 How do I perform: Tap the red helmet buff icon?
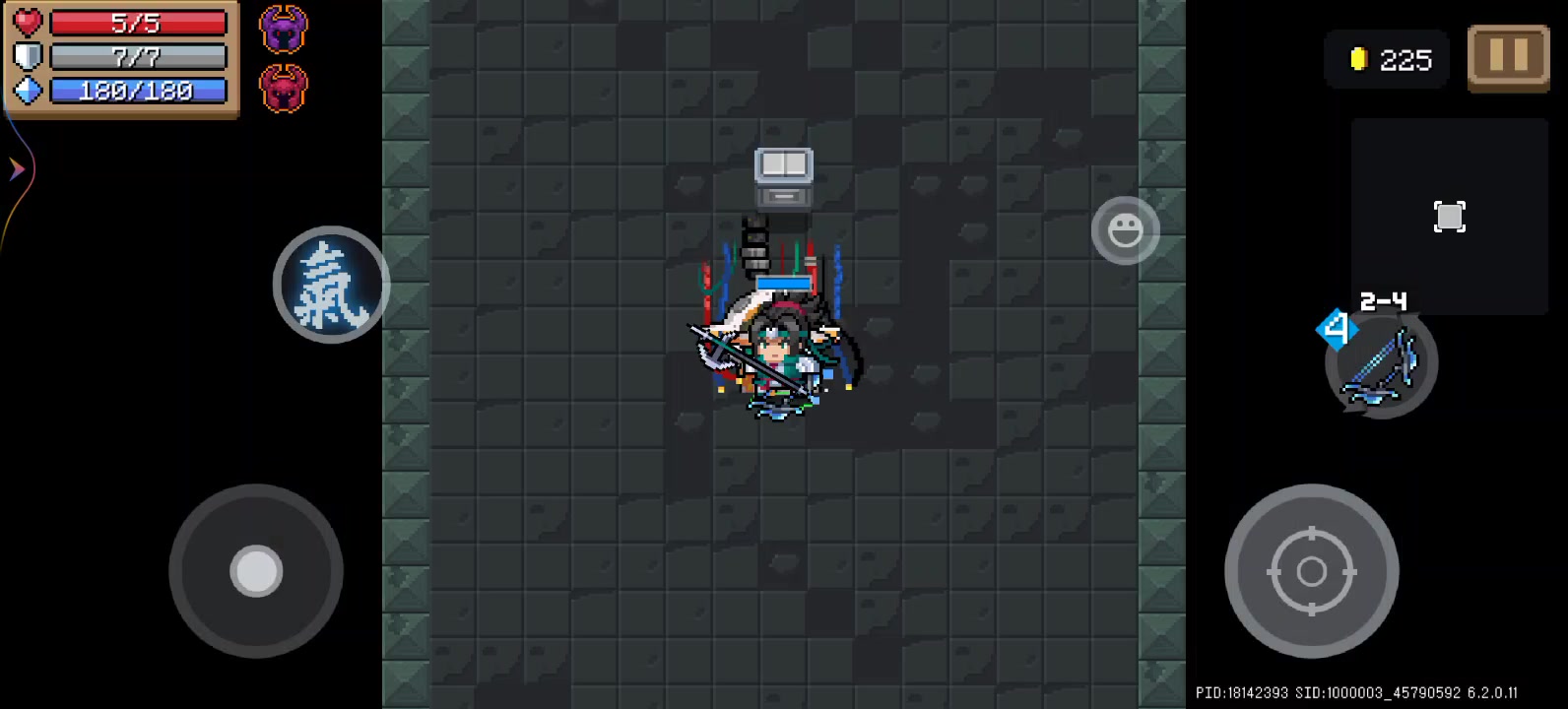(284, 89)
